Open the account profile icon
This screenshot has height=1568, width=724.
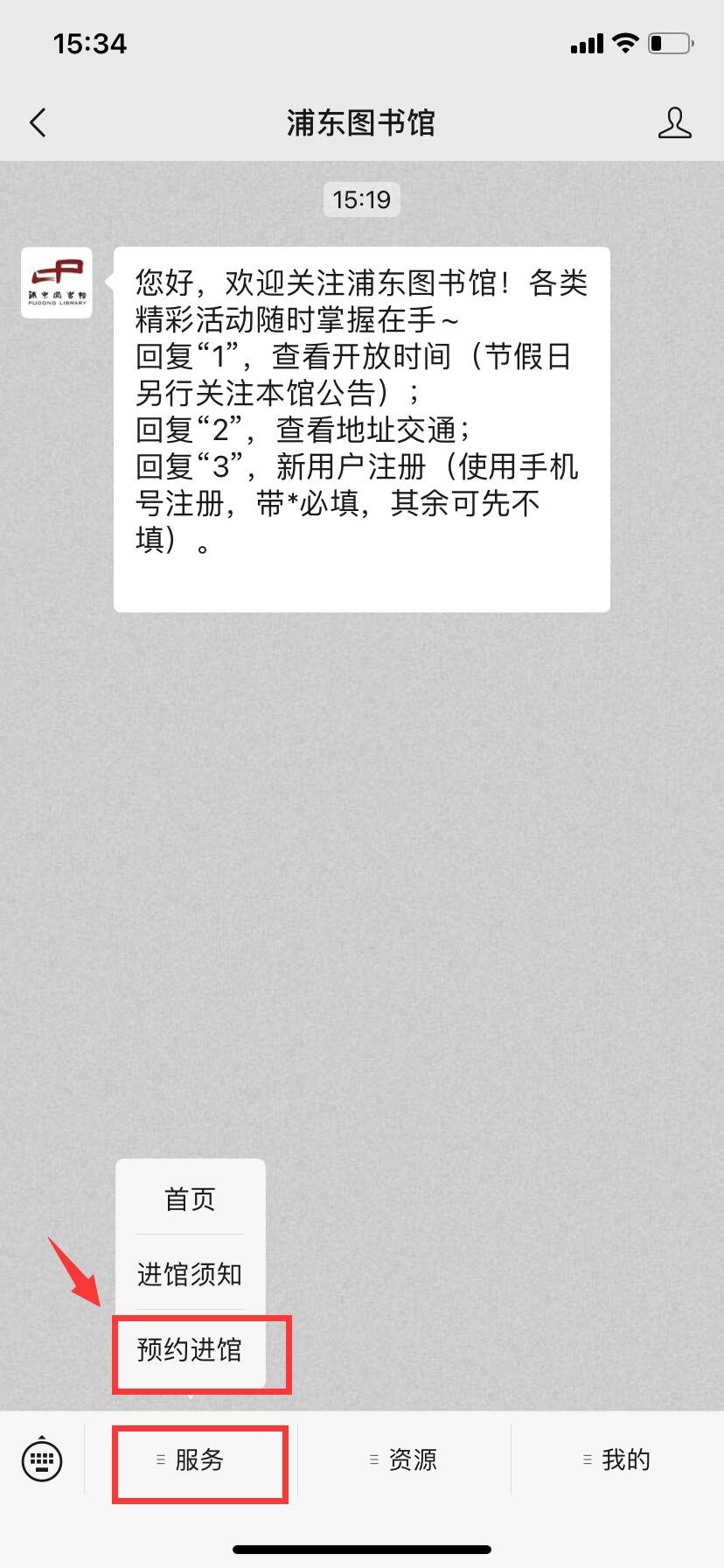[x=674, y=123]
